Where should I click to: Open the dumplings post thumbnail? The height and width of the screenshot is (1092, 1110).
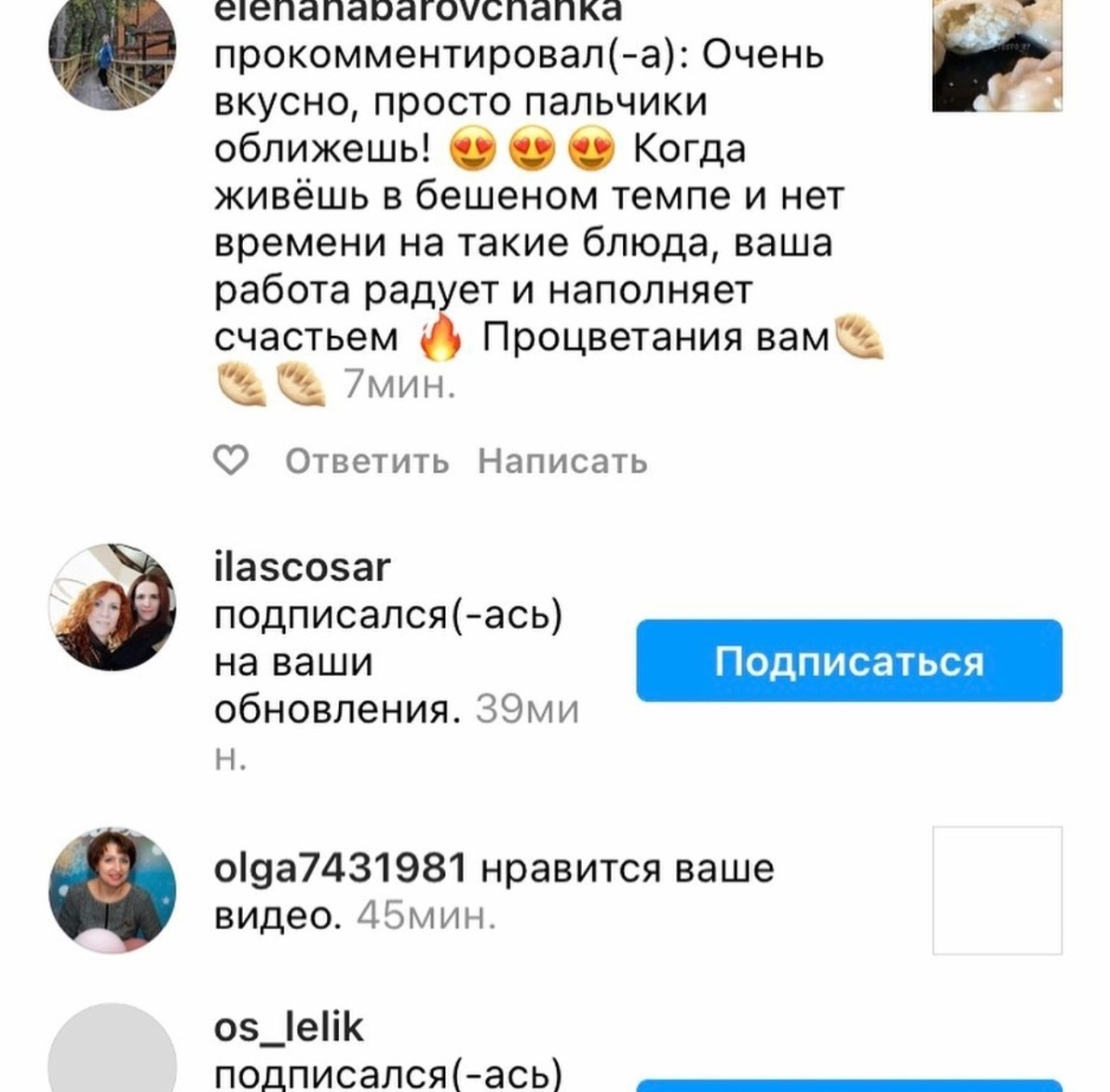click(x=996, y=54)
